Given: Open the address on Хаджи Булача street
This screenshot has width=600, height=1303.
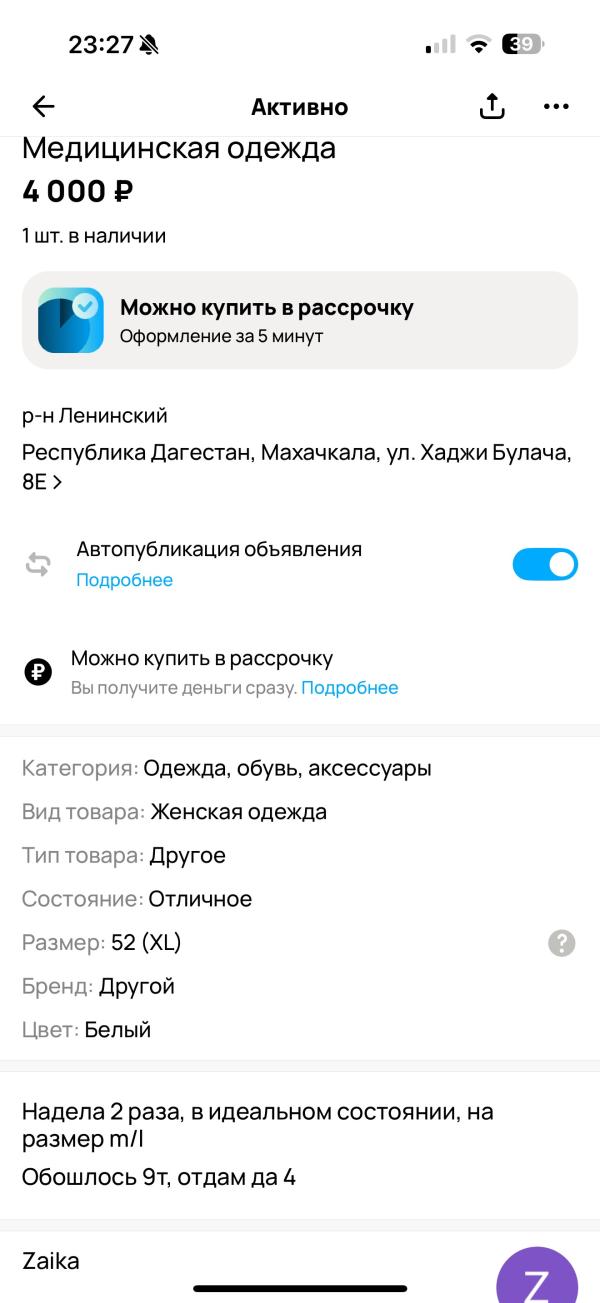Looking at the screenshot, I should coord(296,467).
